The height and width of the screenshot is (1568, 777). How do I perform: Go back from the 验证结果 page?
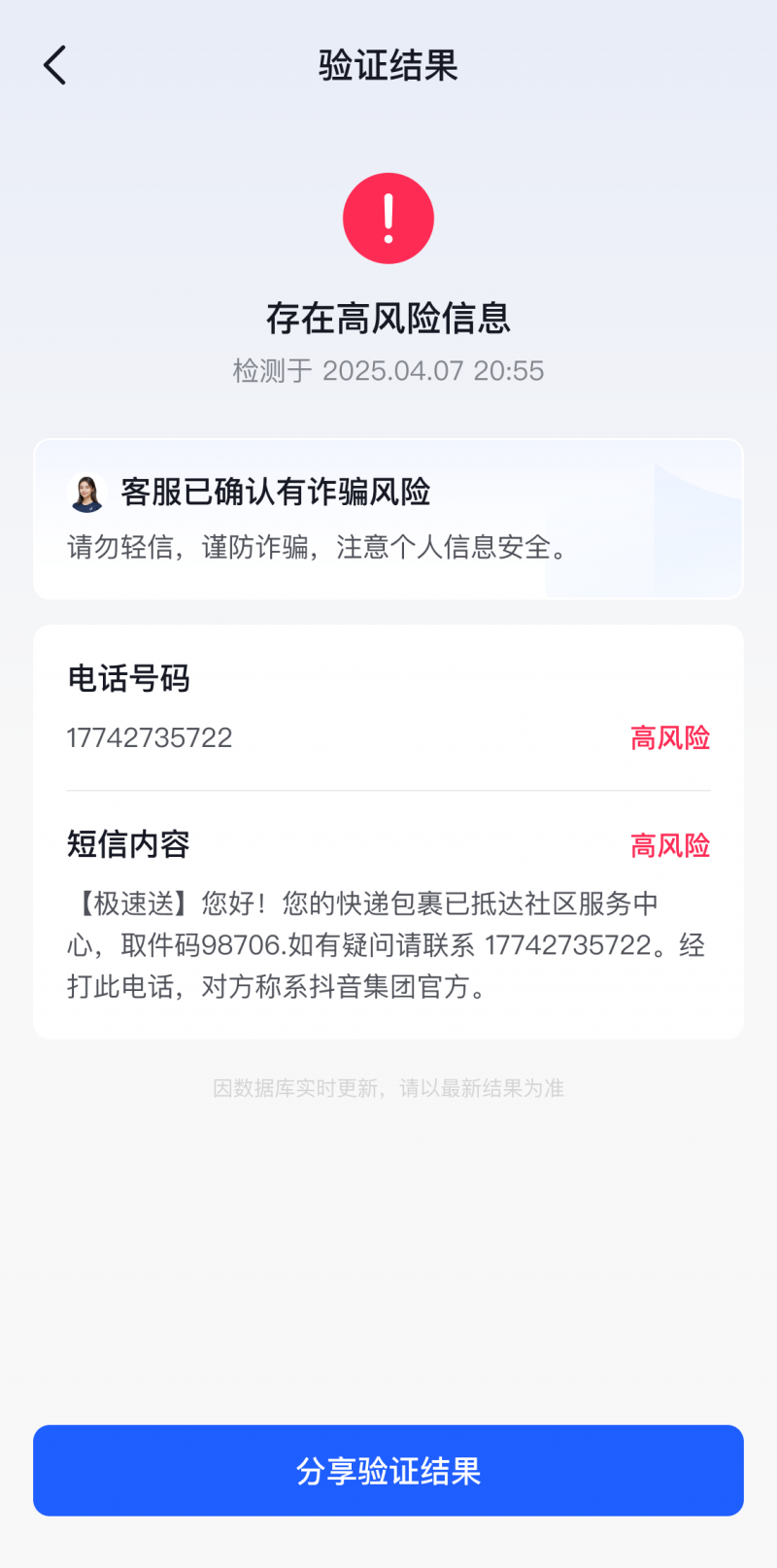(55, 65)
